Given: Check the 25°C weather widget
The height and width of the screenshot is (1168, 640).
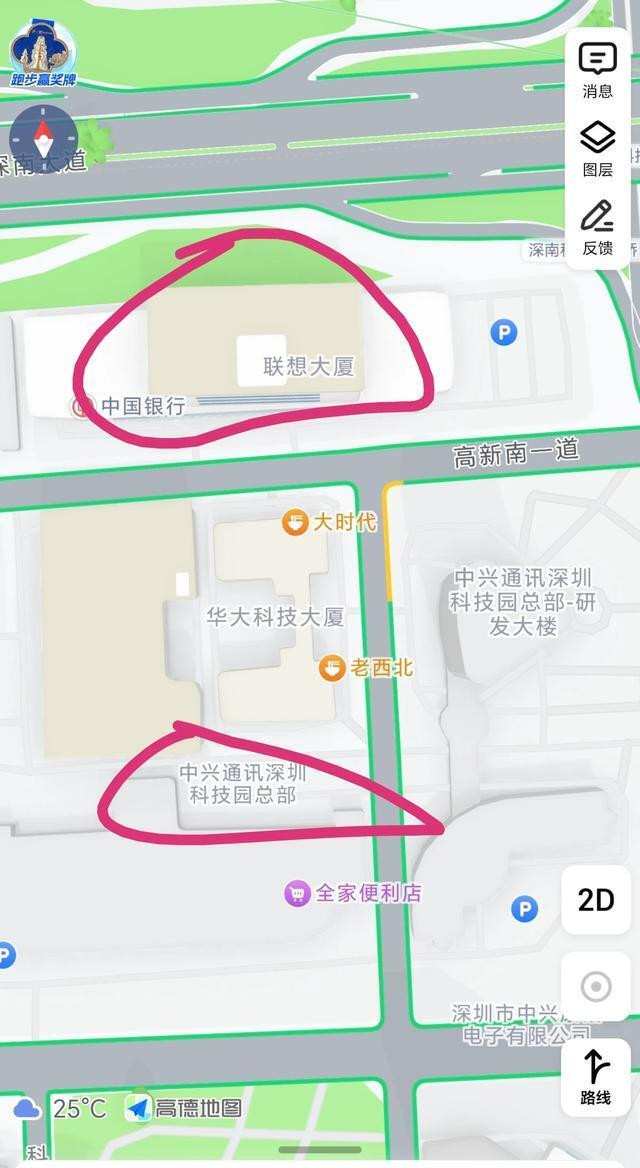Looking at the screenshot, I should pos(61,1108).
